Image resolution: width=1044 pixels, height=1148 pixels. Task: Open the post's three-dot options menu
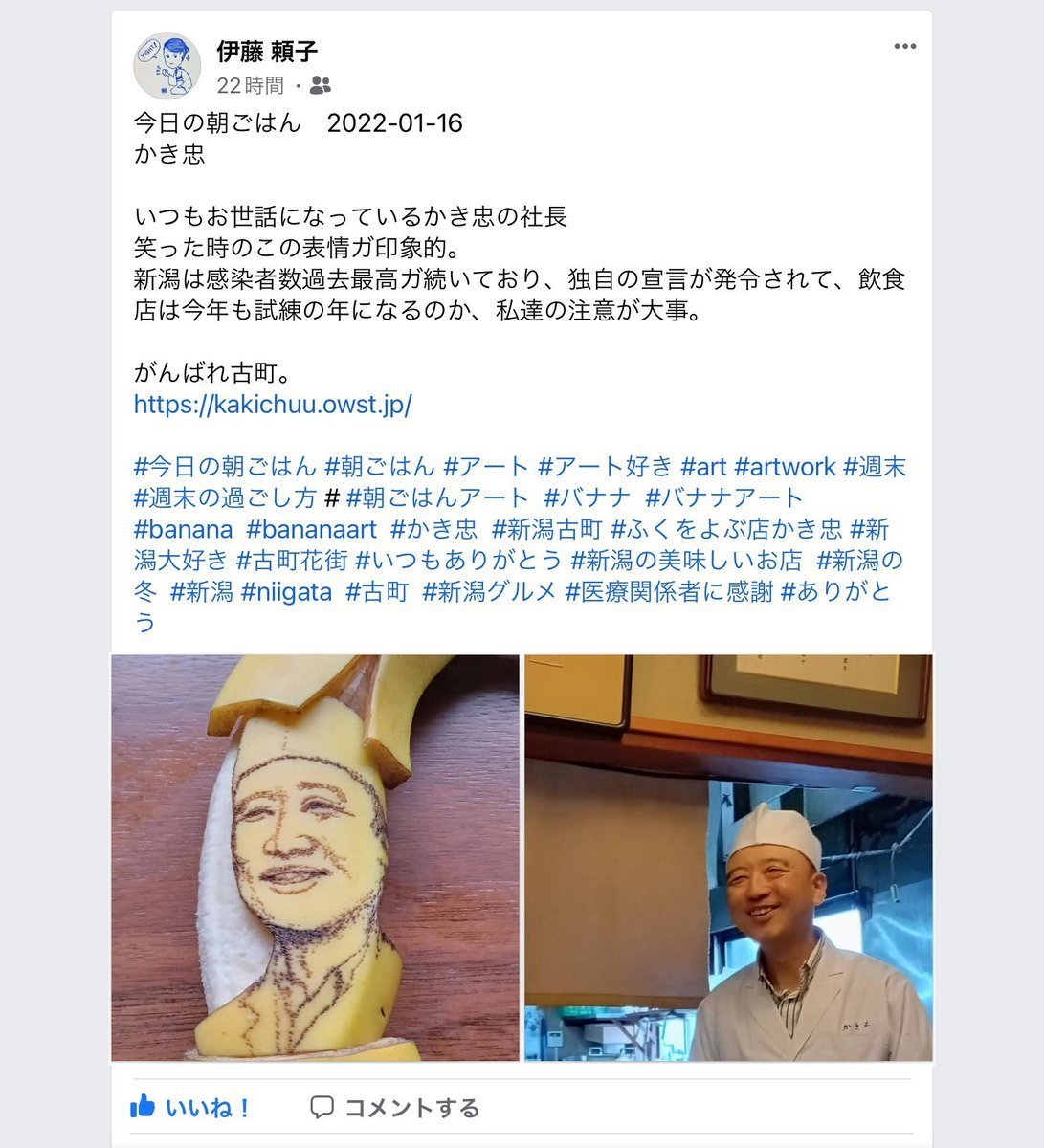904,47
